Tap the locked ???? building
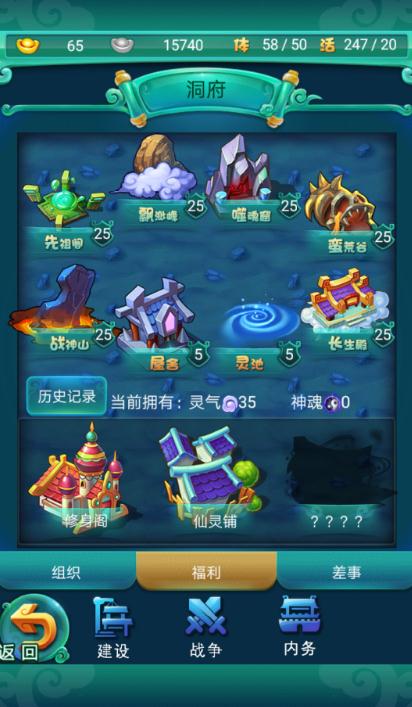Viewport: 412px width, 707px height. 337,480
